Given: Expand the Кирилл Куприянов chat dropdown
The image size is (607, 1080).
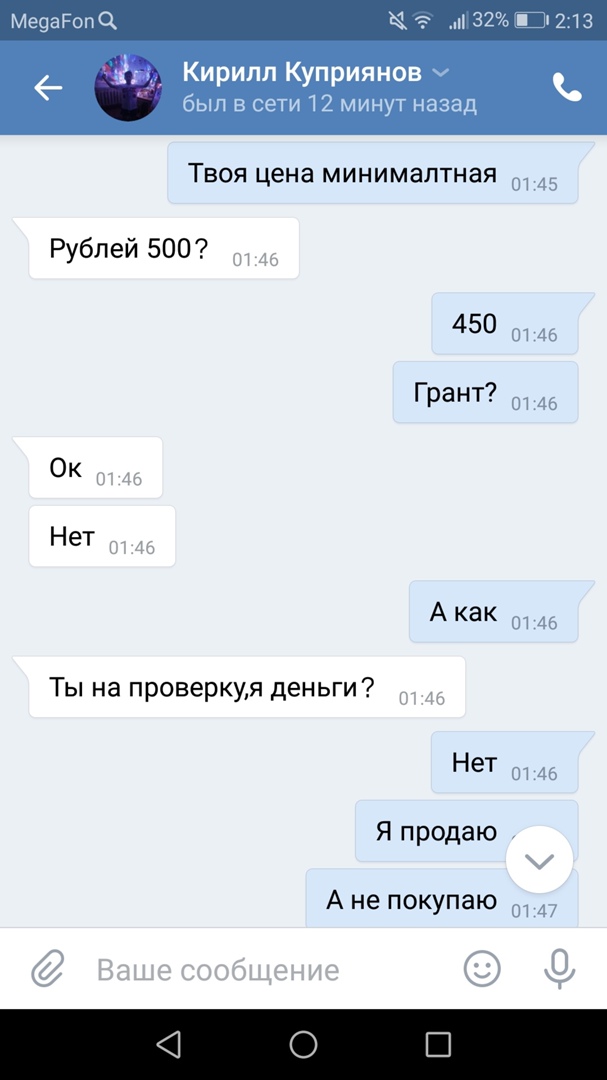Looking at the screenshot, I should coord(441,73).
